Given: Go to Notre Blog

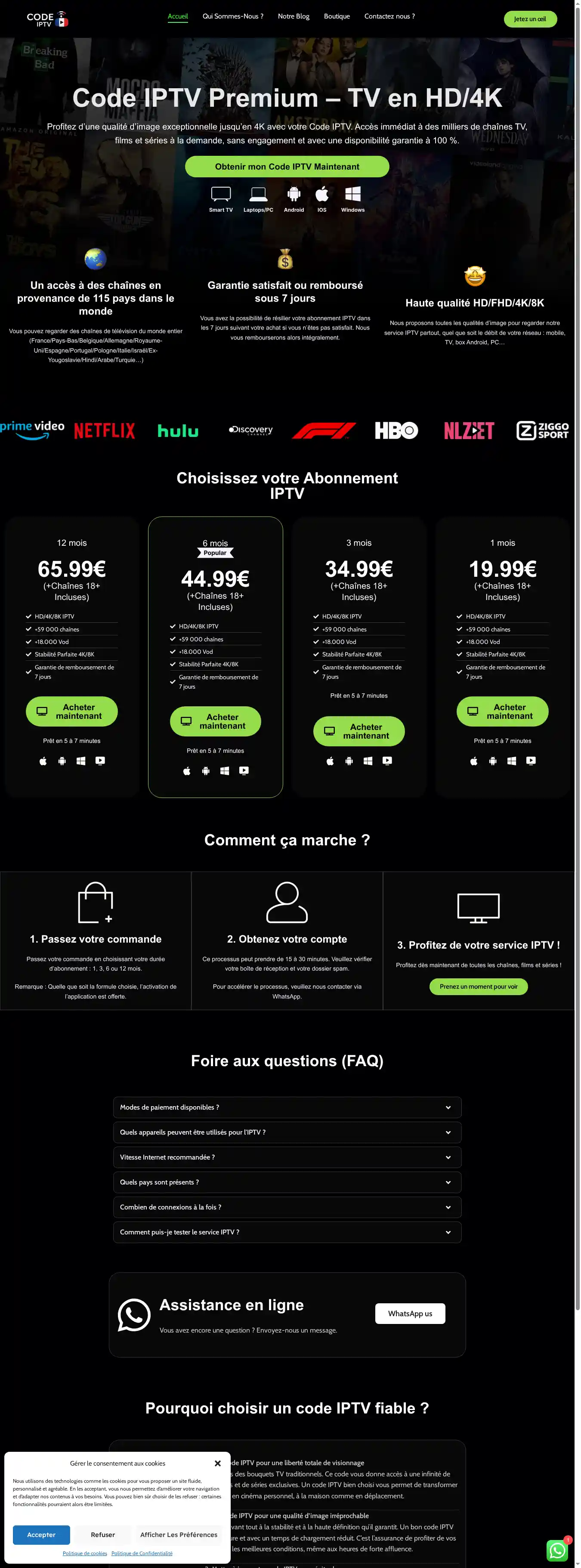Looking at the screenshot, I should point(293,16).
